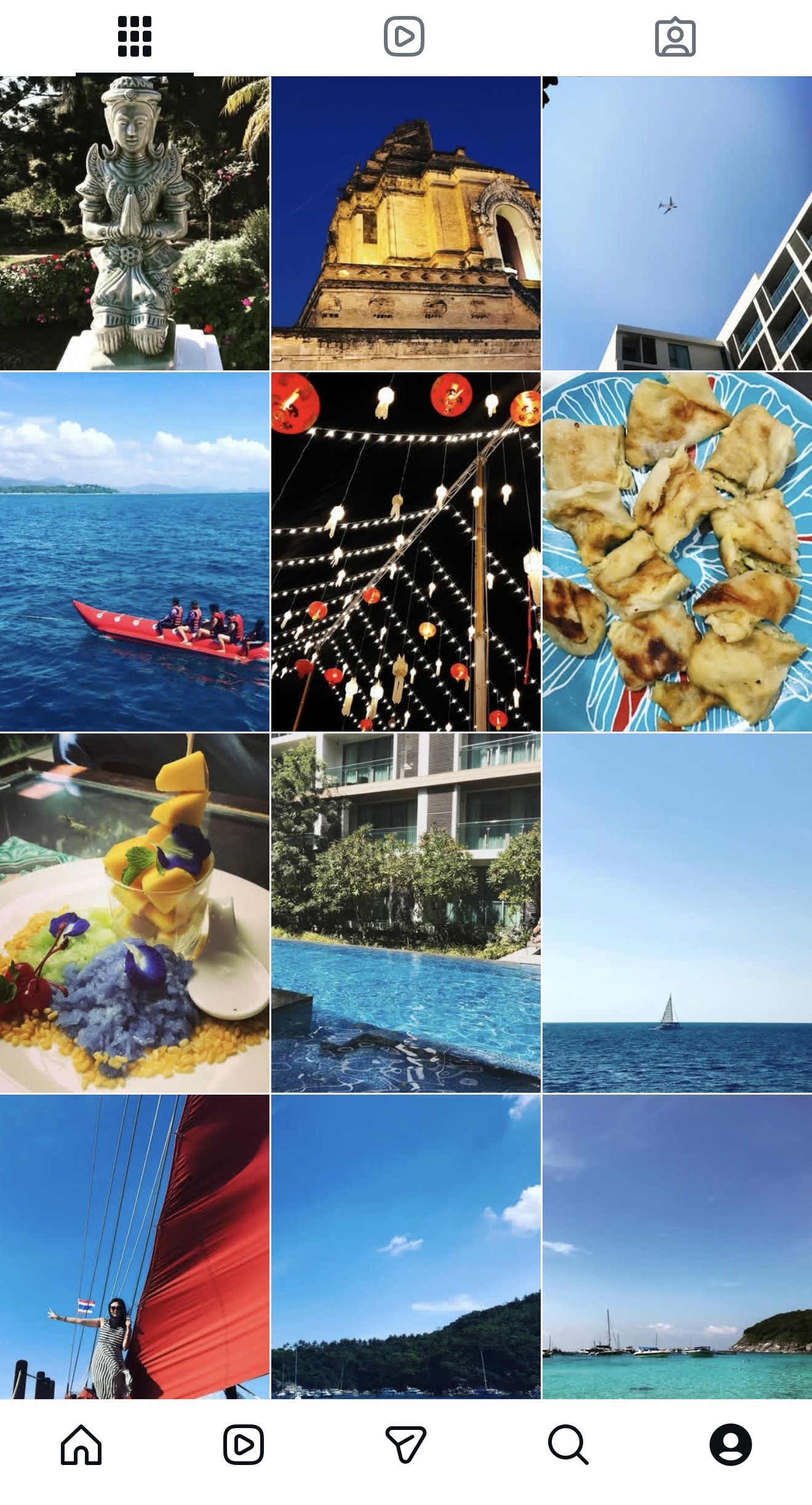The image size is (812, 1505).
Task: Open the night lanterns and lights post
Action: coord(405,551)
